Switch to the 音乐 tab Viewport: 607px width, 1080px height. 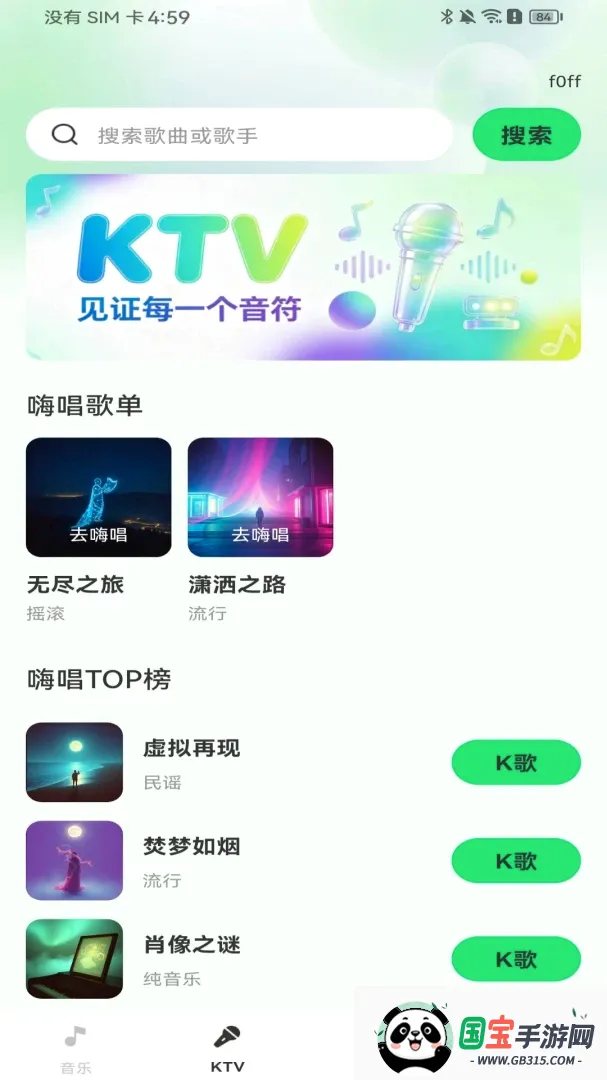click(x=76, y=1050)
